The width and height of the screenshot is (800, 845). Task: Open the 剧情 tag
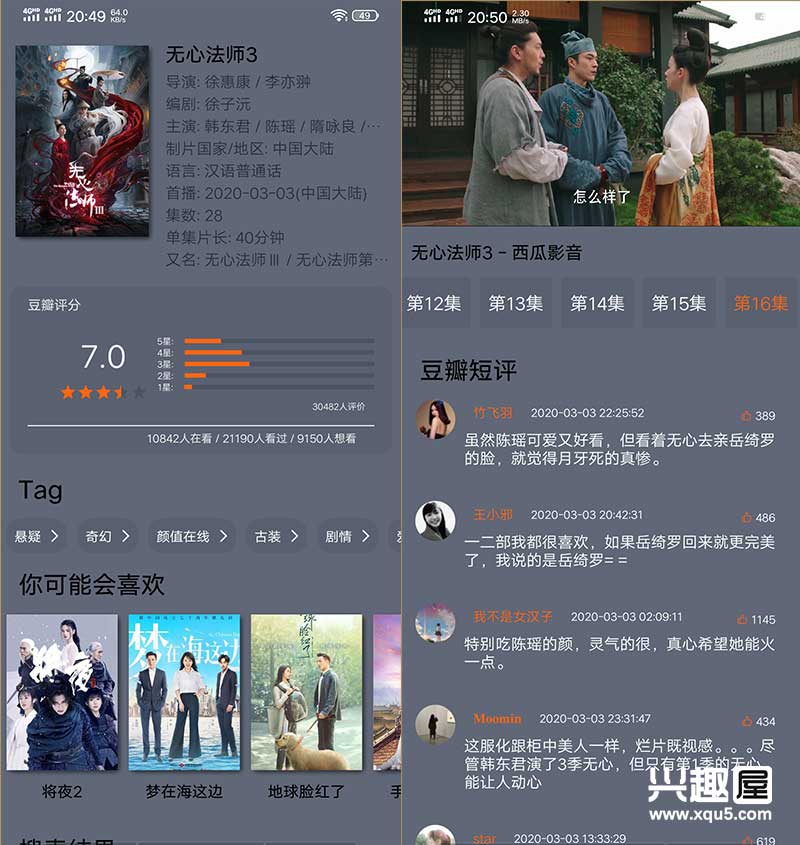[346, 536]
